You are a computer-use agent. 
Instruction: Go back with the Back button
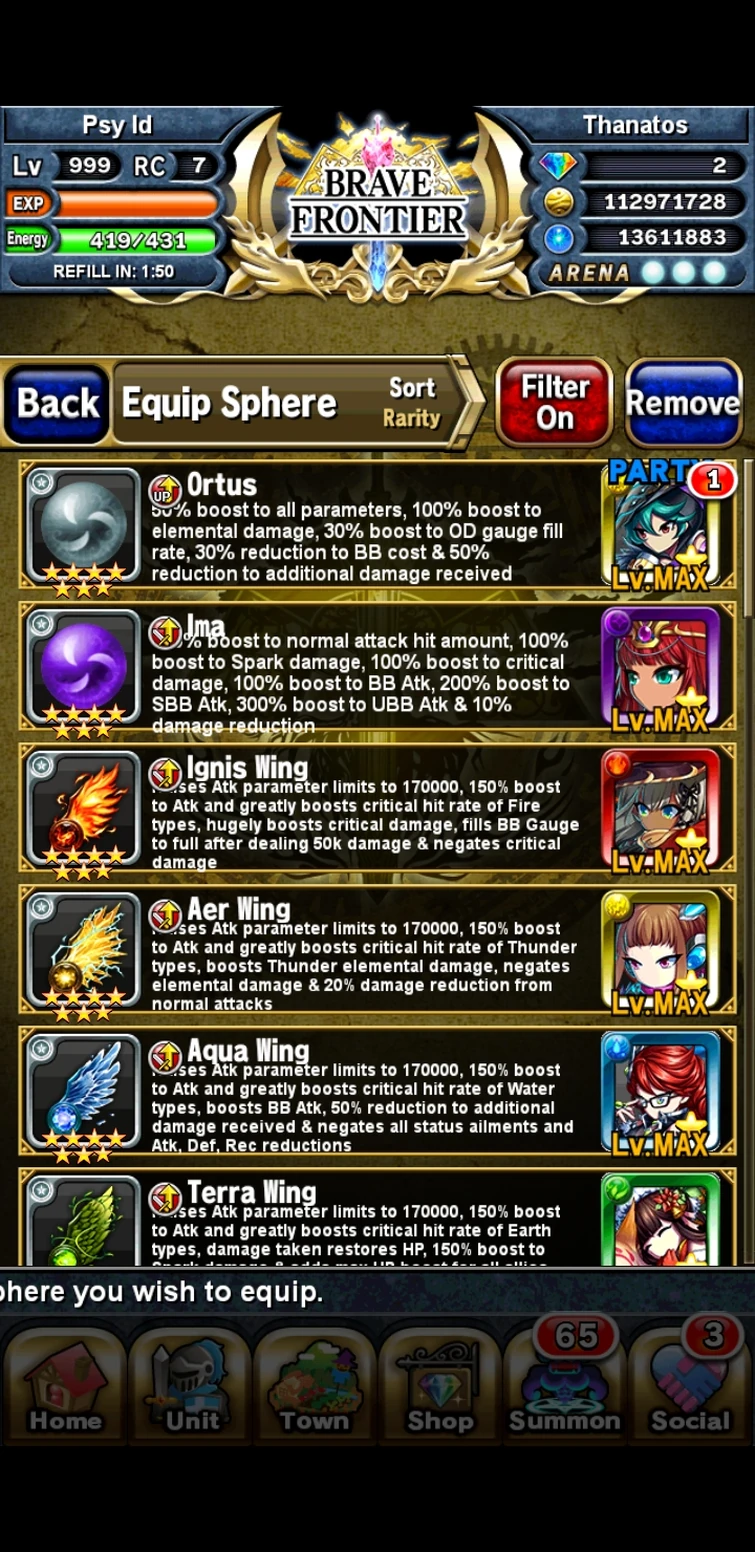point(56,403)
